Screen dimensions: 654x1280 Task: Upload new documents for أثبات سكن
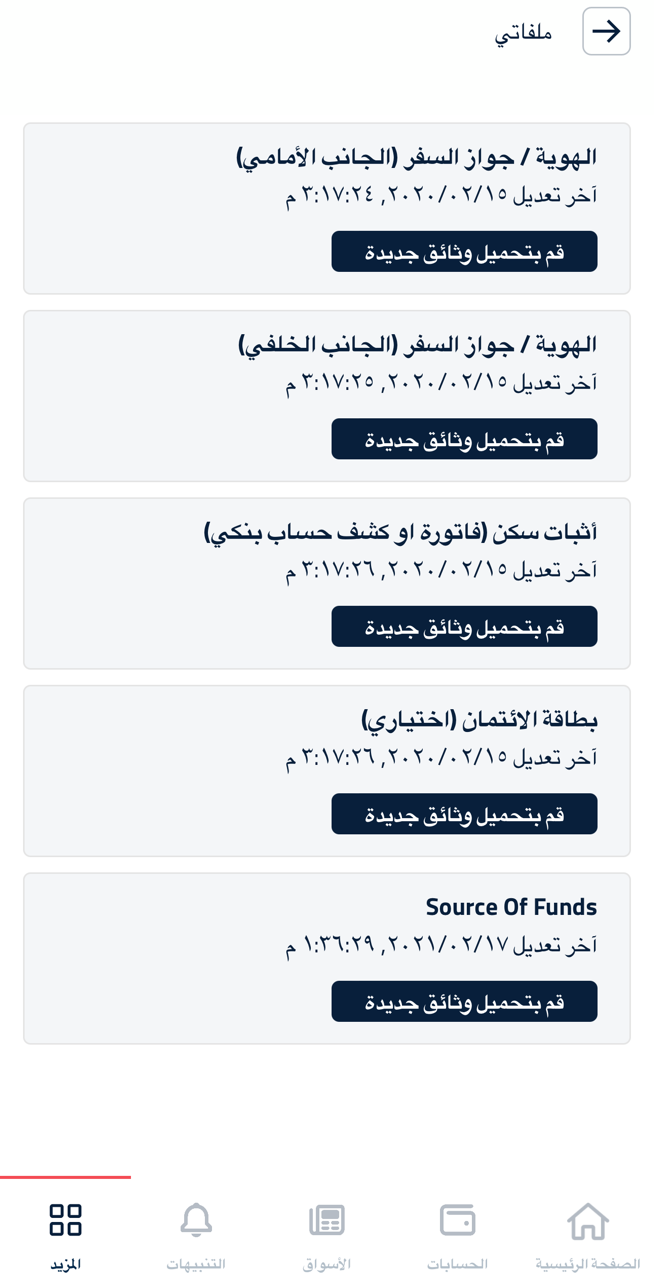[464, 626]
